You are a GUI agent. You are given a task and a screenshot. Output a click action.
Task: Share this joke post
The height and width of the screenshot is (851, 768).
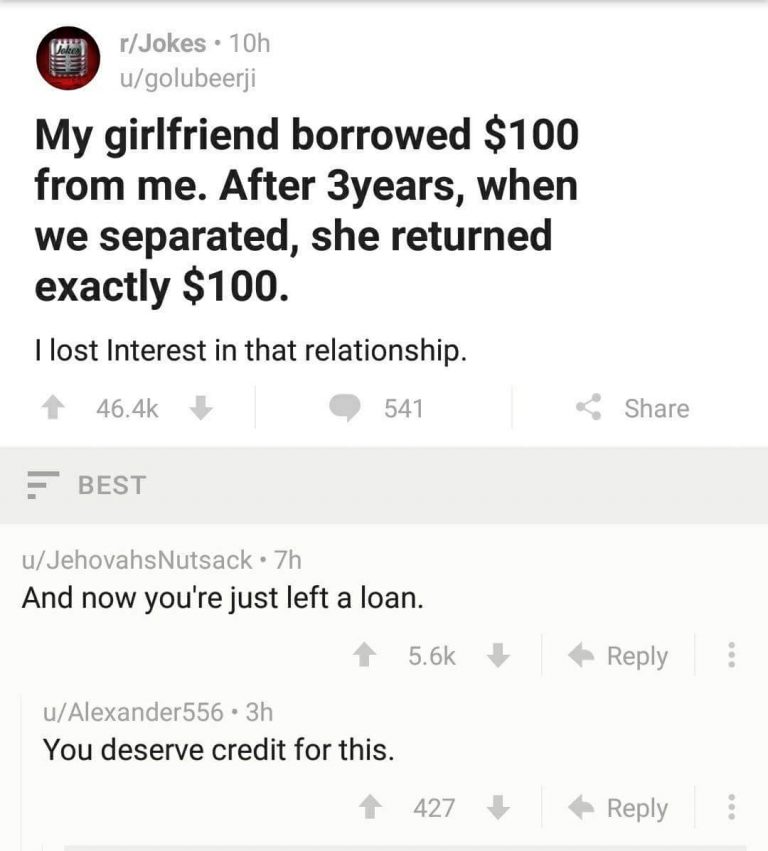pos(633,408)
